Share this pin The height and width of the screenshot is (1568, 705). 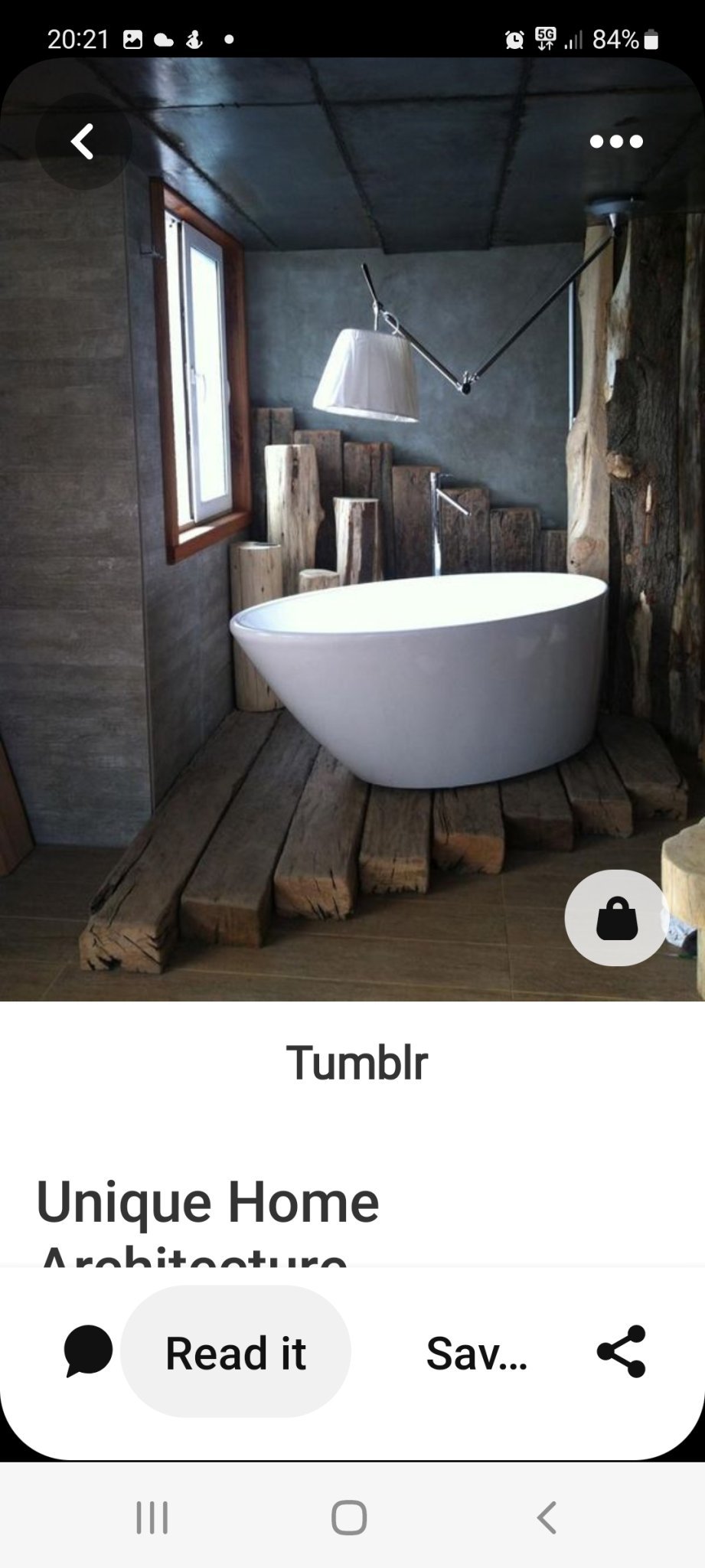point(621,1351)
